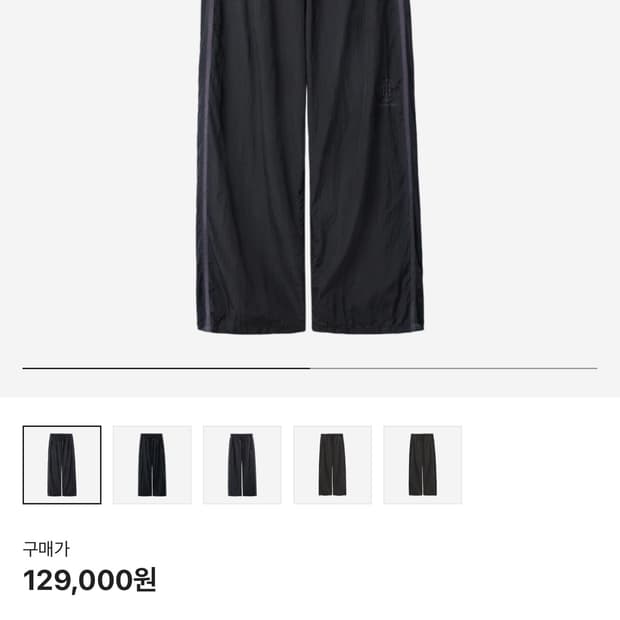View the third pants thumbnail image
This screenshot has width=620, height=620.
pos(242,465)
